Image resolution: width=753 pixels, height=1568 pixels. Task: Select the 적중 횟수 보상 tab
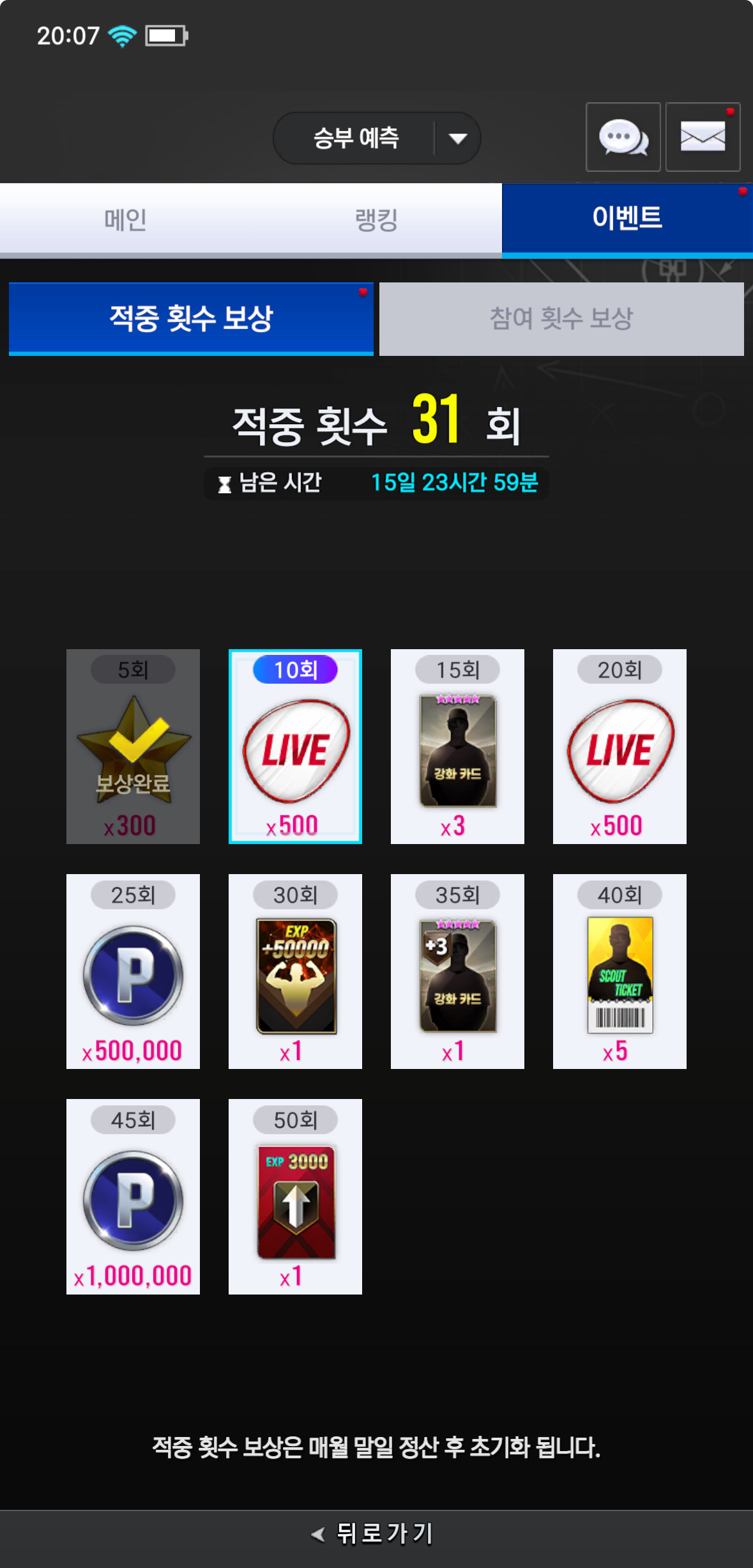pos(191,318)
